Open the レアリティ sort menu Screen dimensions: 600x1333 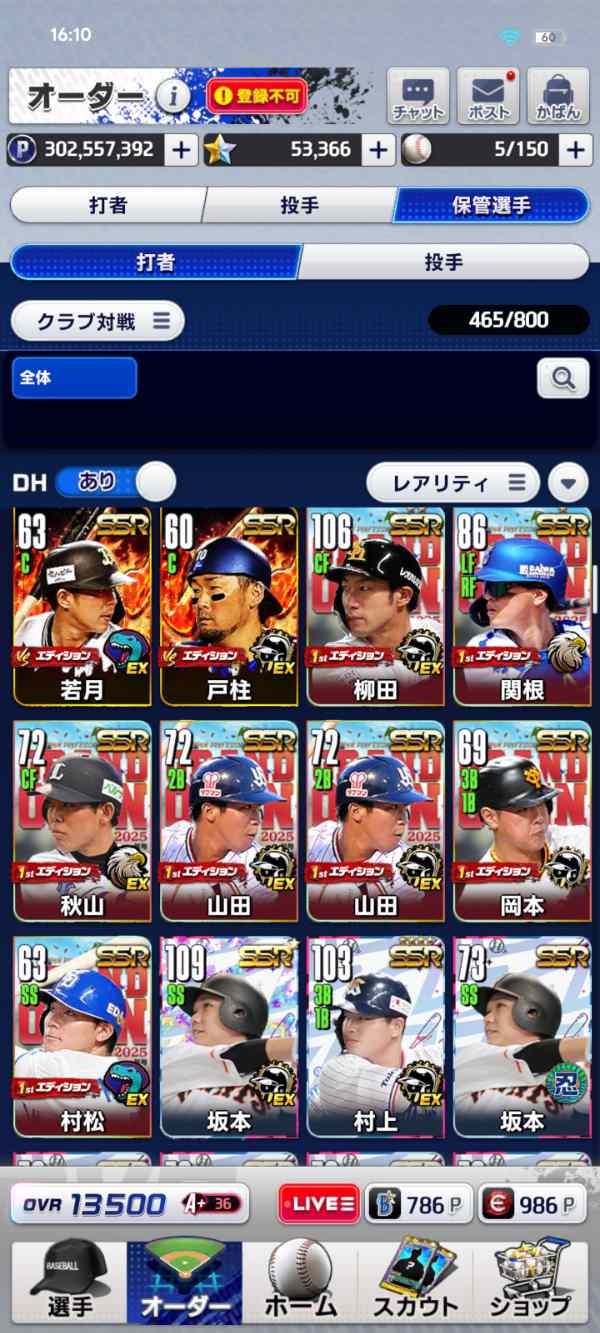452,483
